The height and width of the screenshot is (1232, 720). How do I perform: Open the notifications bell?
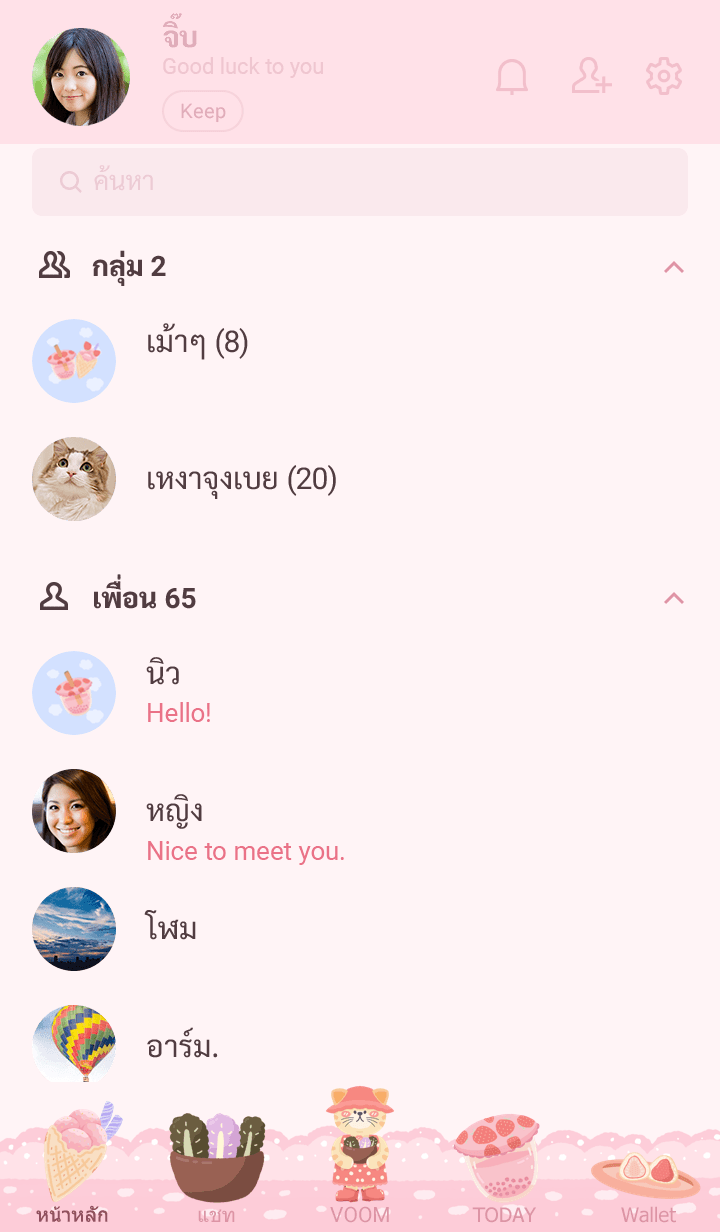coord(512,77)
